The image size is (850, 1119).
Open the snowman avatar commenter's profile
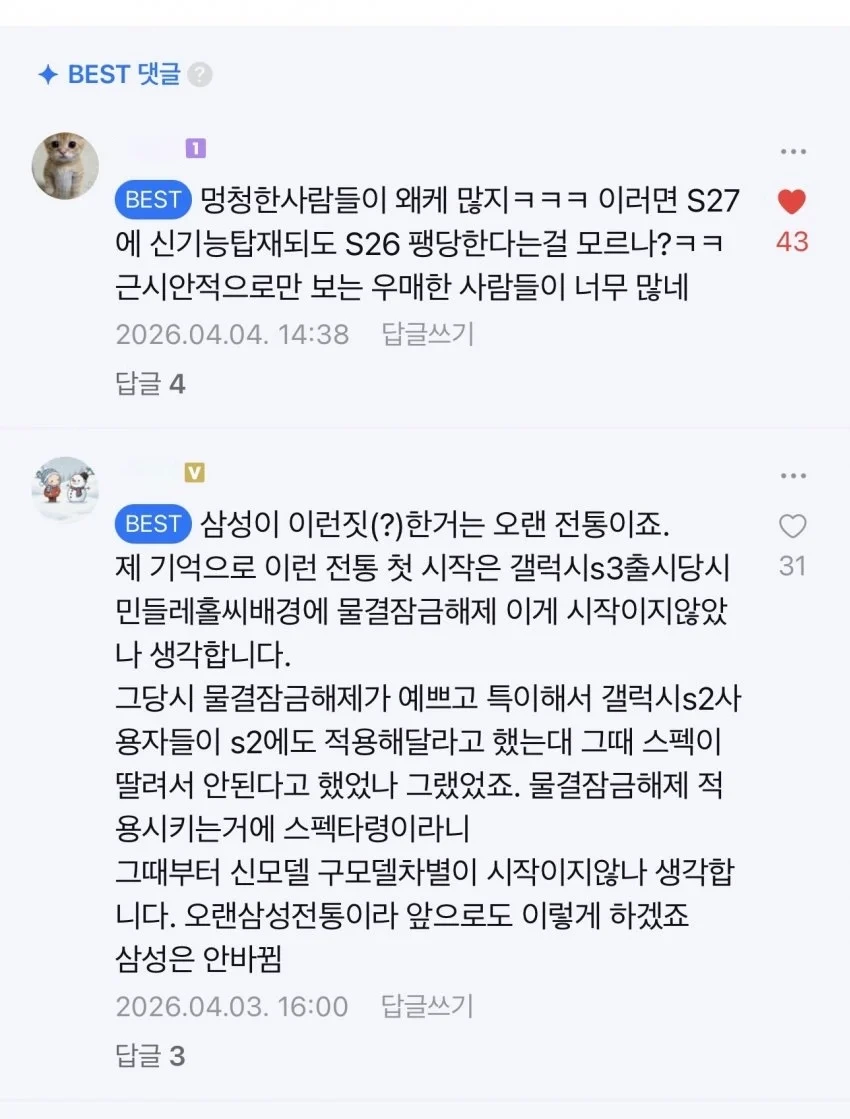66,490
